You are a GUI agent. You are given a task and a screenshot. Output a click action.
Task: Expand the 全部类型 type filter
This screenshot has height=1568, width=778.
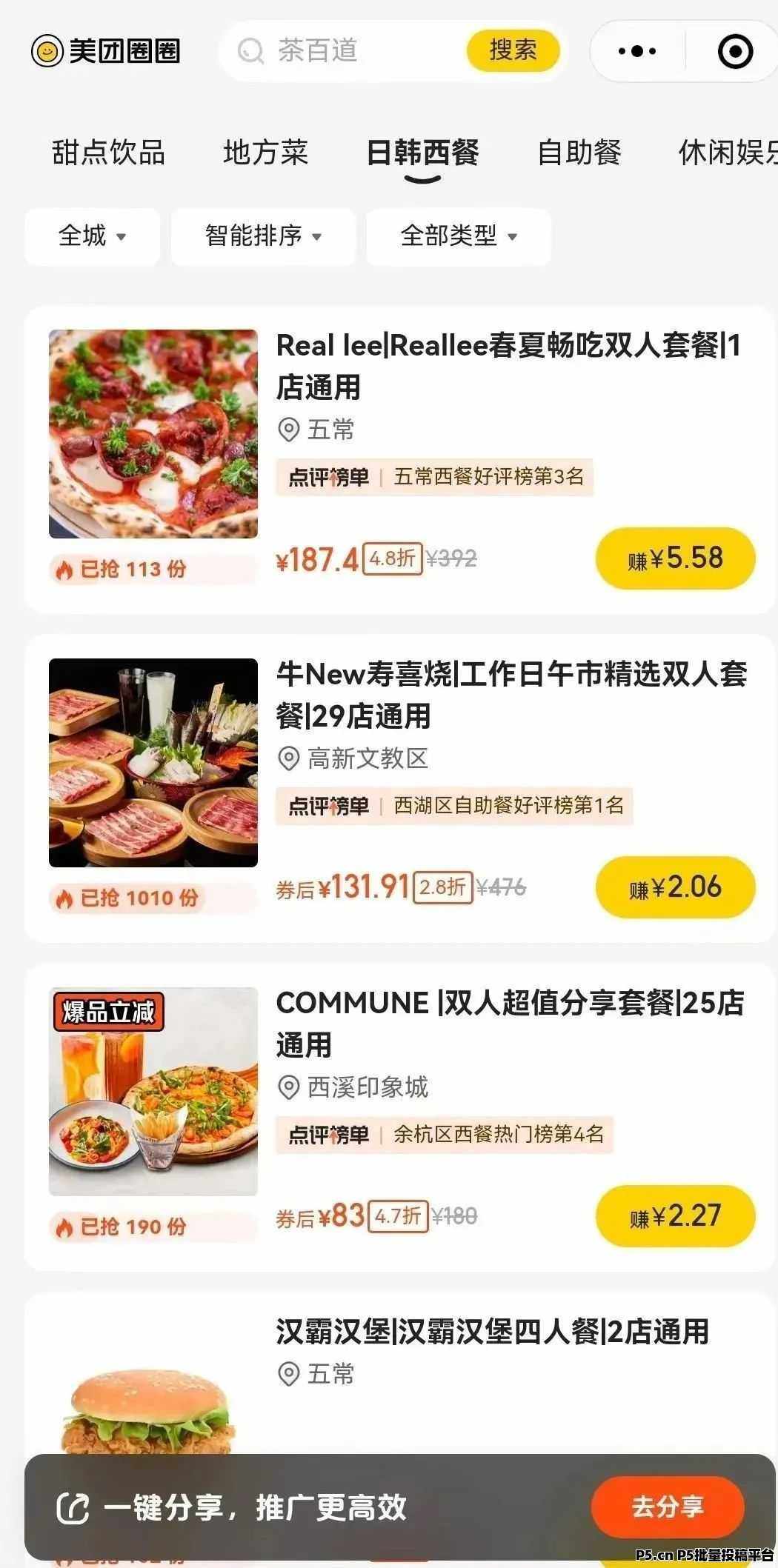[x=458, y=236]
